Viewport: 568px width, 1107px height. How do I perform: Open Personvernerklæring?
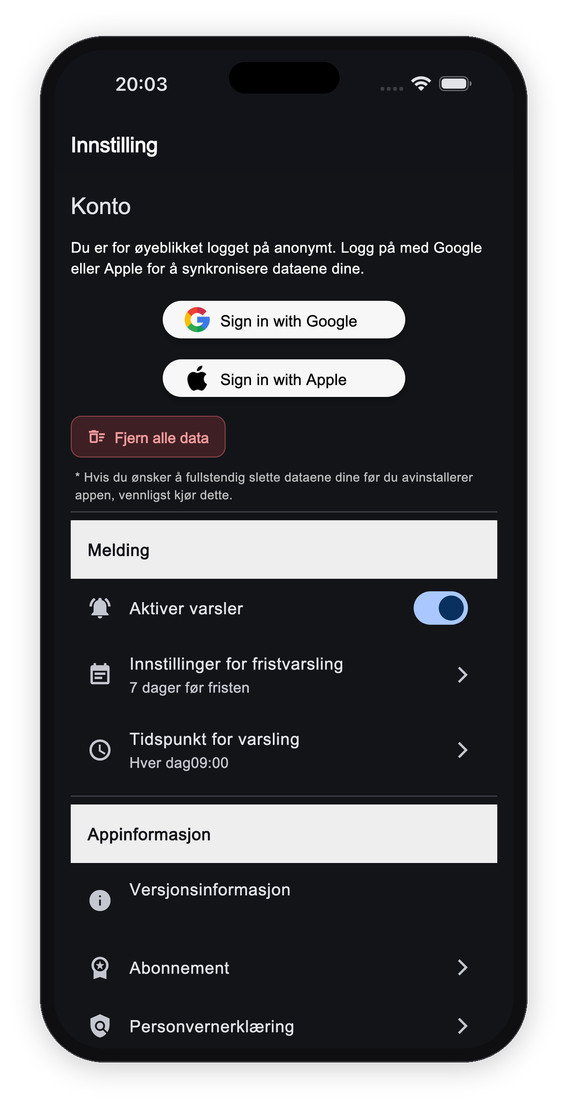[284, 1026]
